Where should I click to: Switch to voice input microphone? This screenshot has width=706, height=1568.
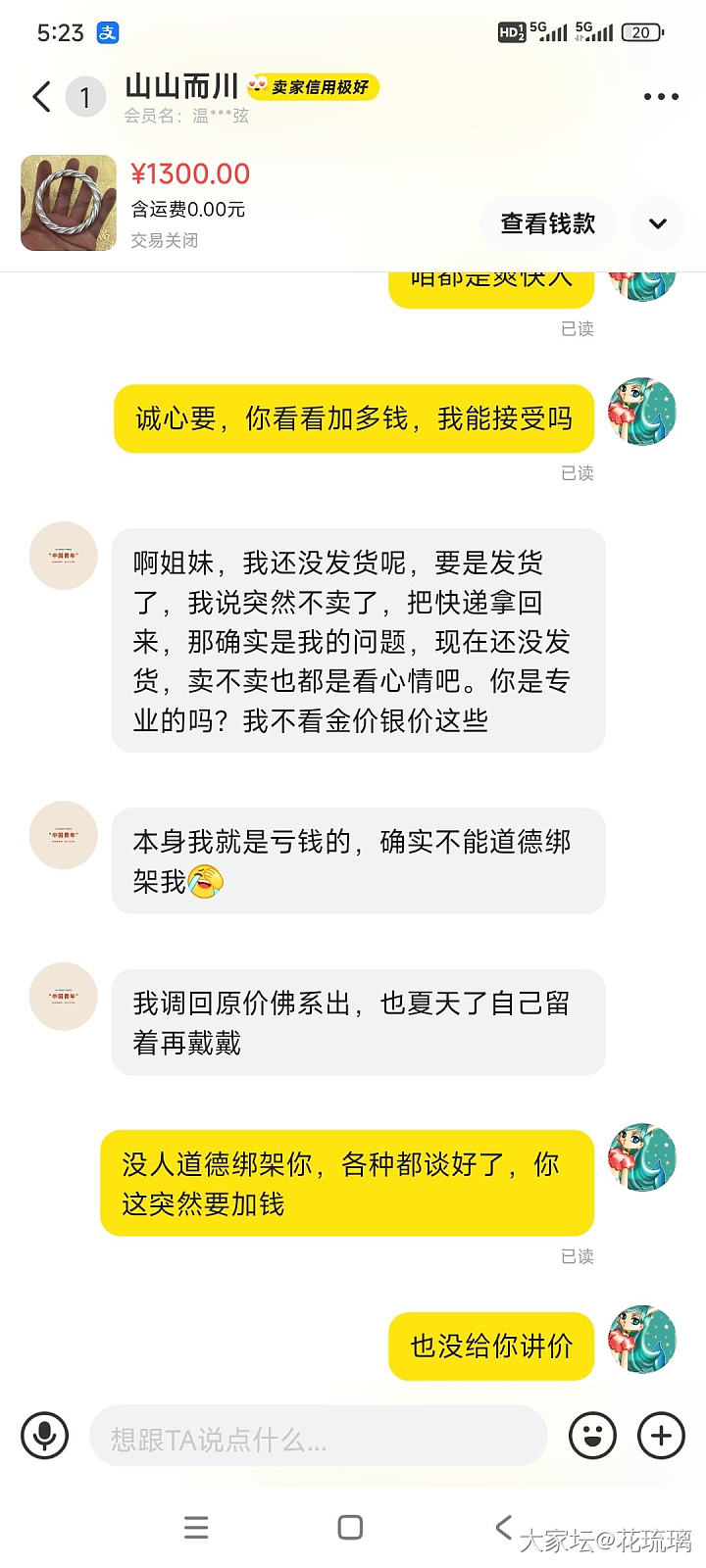point(45,1437)
